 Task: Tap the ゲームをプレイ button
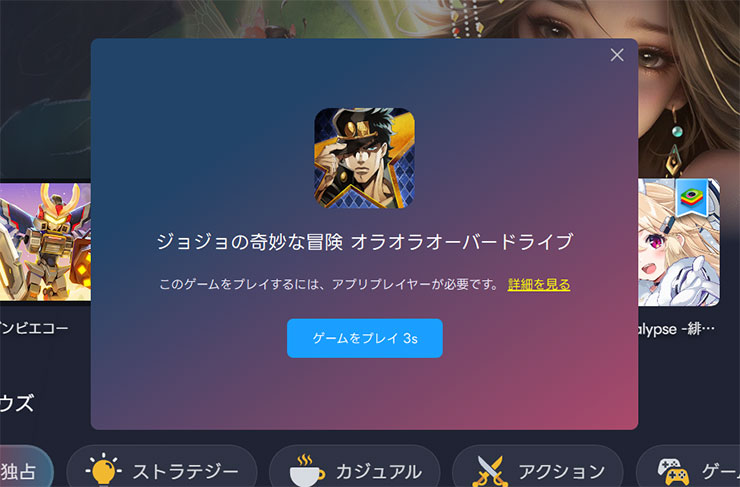[364, 338]
